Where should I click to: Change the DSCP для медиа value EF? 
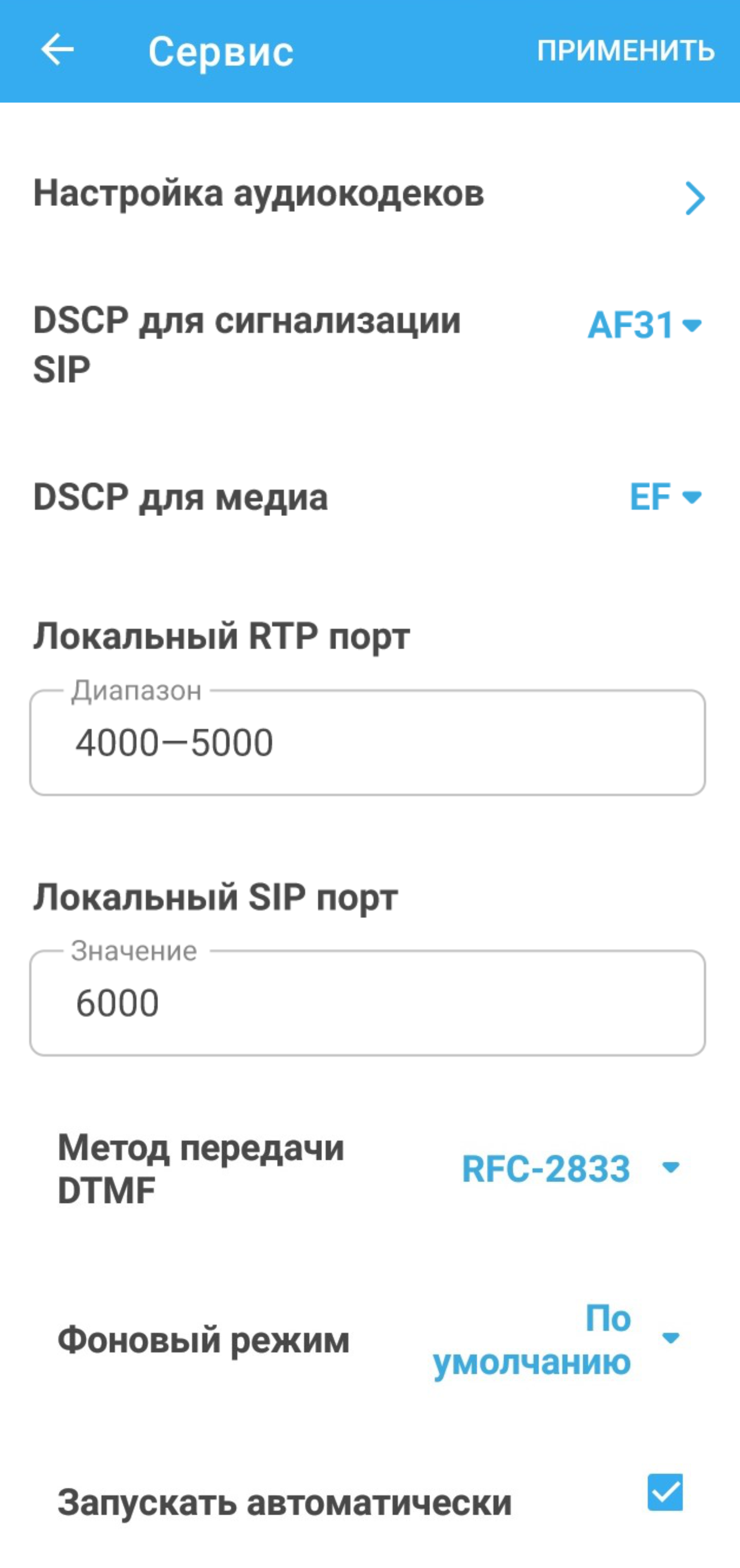click(x=665, y=497)
